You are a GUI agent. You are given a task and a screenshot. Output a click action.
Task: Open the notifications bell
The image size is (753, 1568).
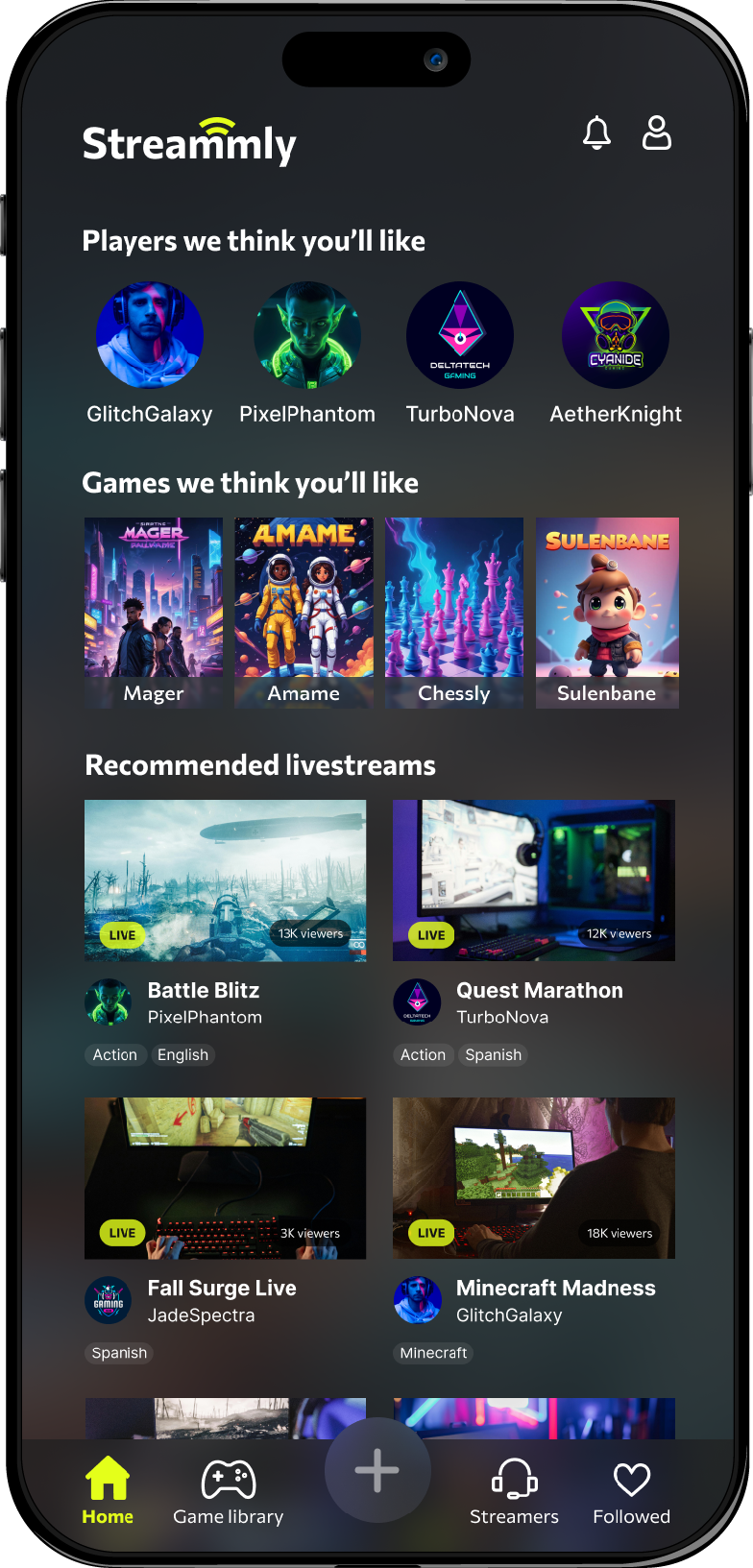click(x=596, y=133)
